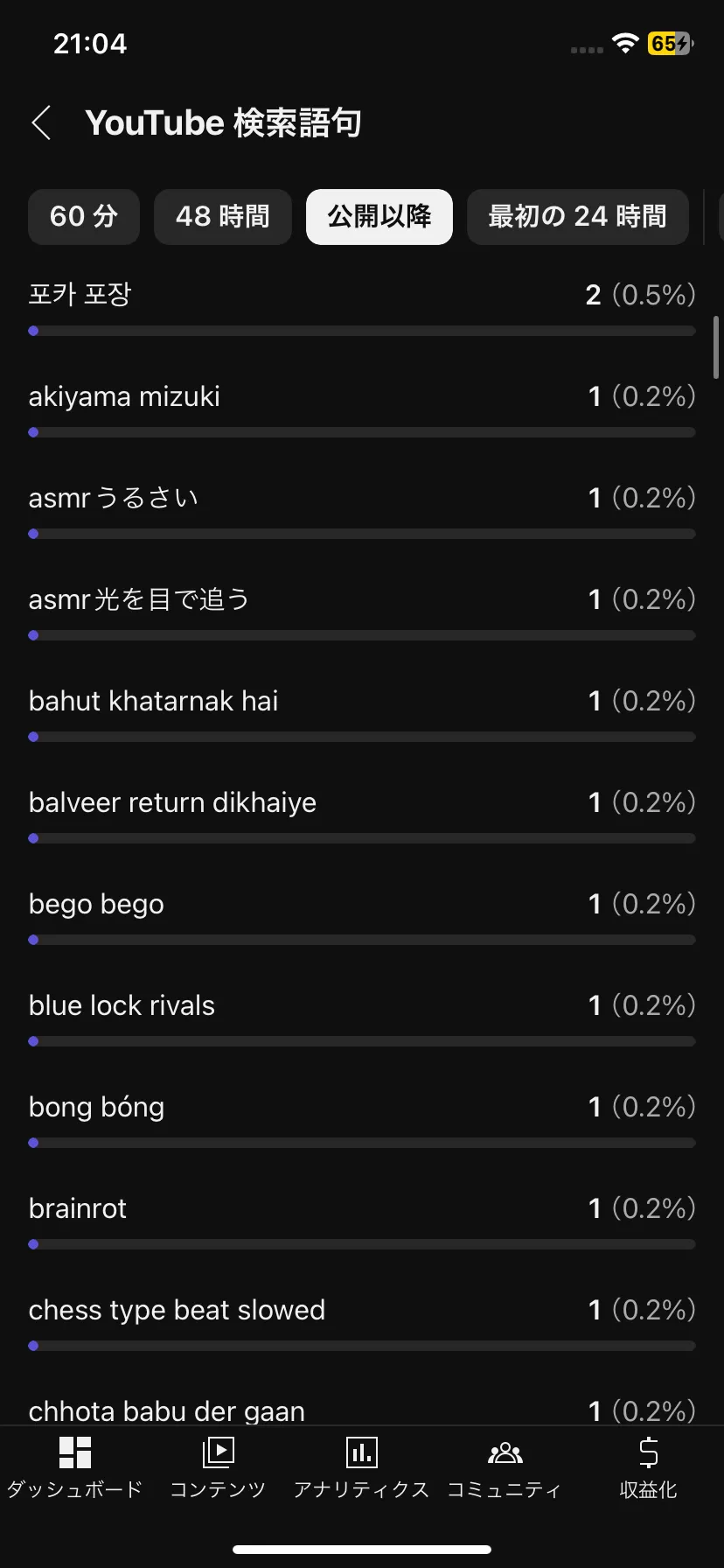Switch to the アナリティクス tab
Image resolution: width=724 pixels, height=1568 pixels.
coord(361,1468)
